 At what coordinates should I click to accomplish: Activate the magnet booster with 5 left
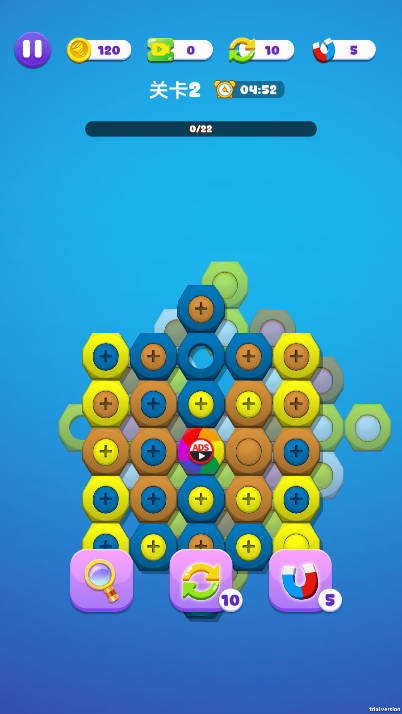(300, 580)
